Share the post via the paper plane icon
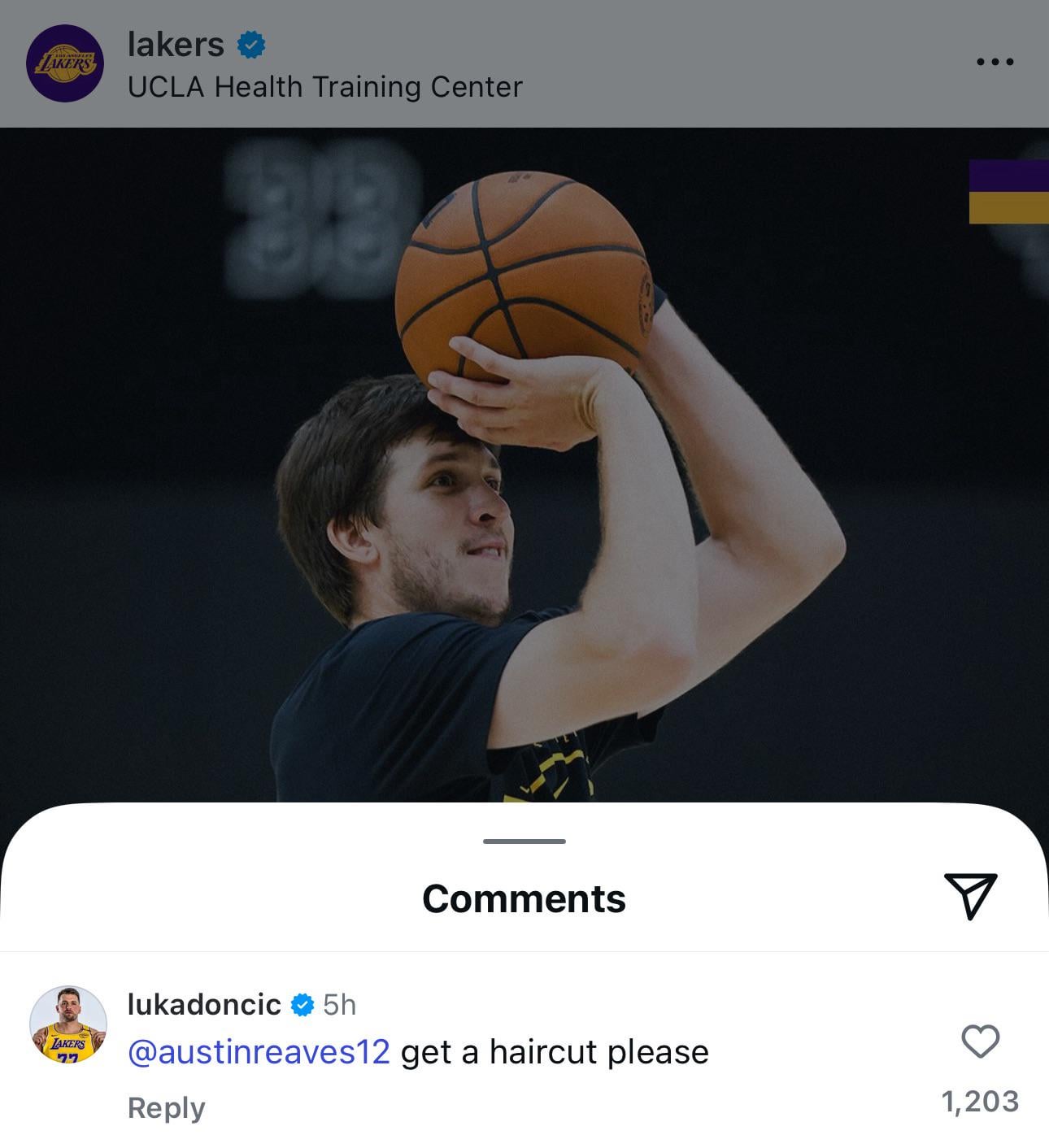The height and width of the screenshot is (1148, 1049). coord(970,896)
